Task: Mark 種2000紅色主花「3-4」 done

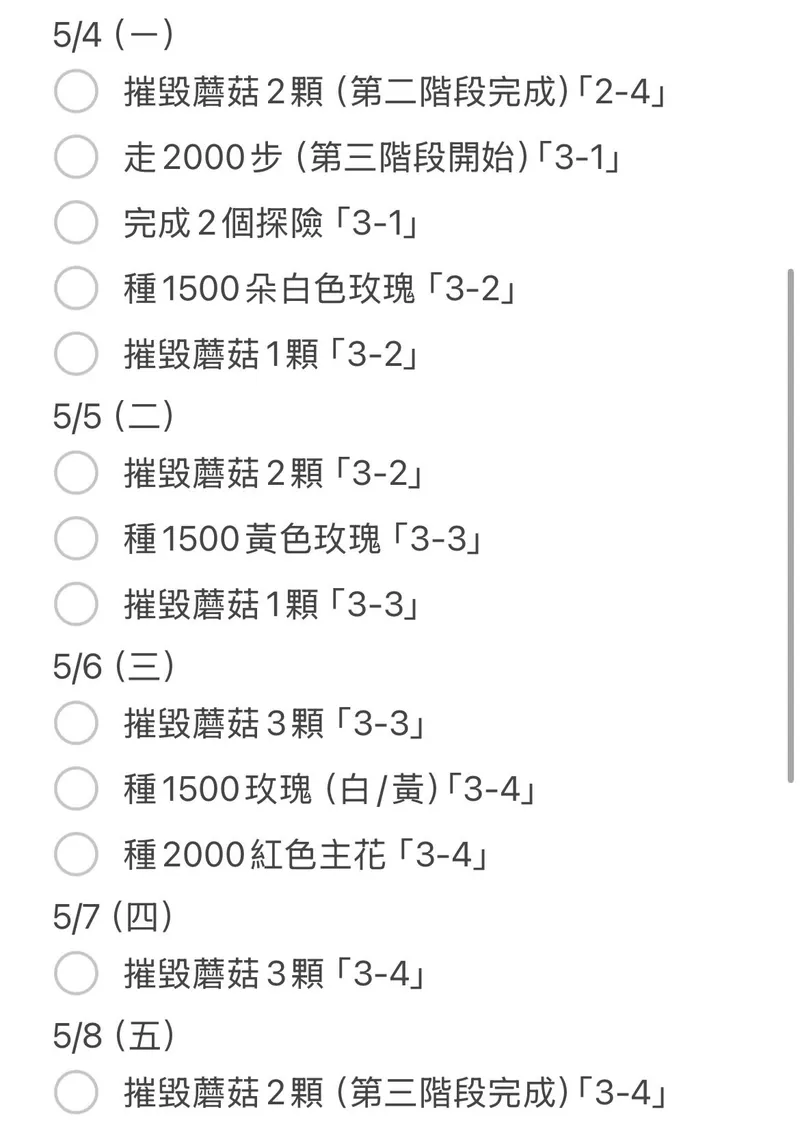Action: click(76, 854)
